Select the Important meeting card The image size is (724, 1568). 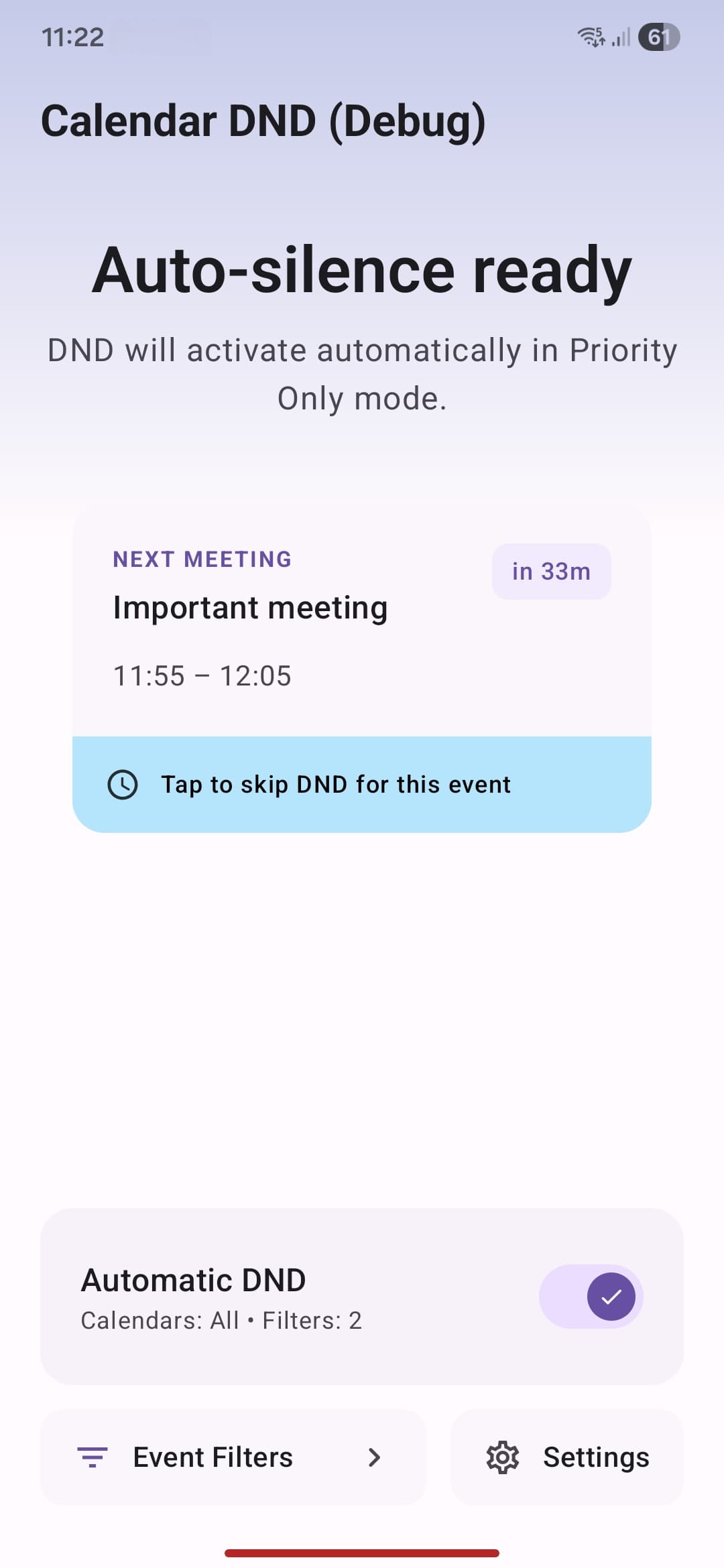pos(362,623)
